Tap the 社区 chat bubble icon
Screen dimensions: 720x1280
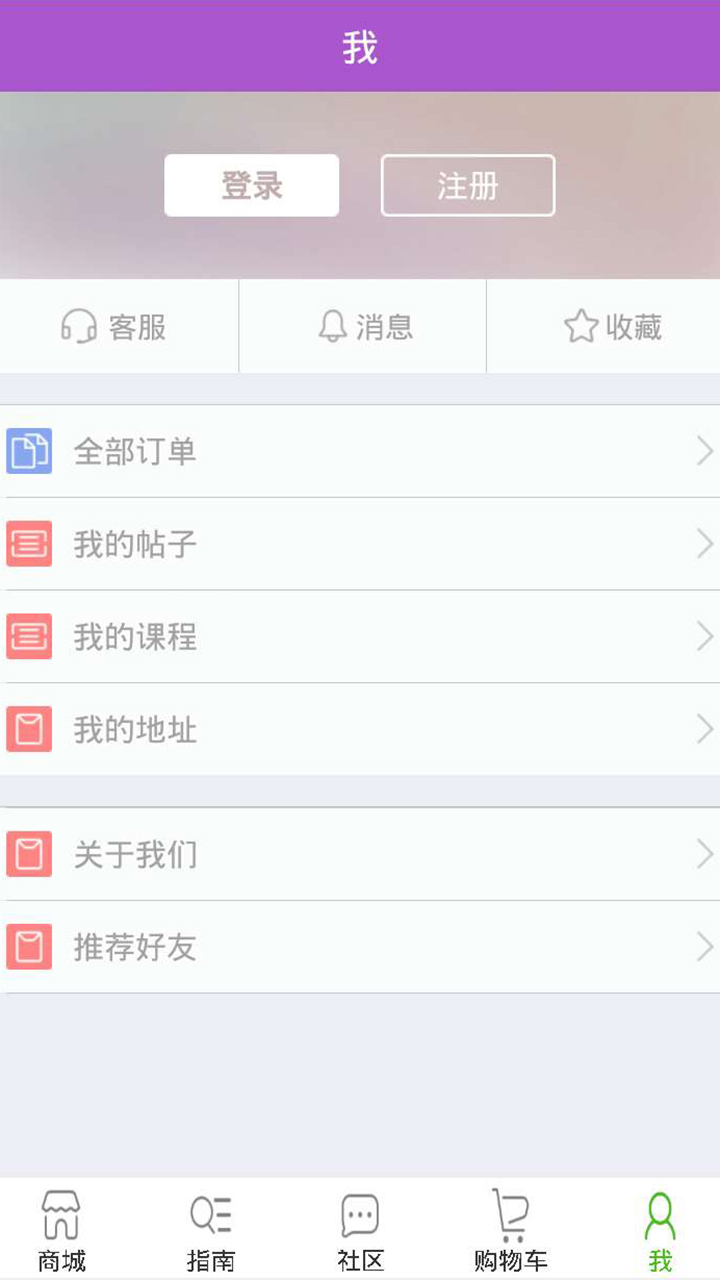click(x=358, y=1213)
